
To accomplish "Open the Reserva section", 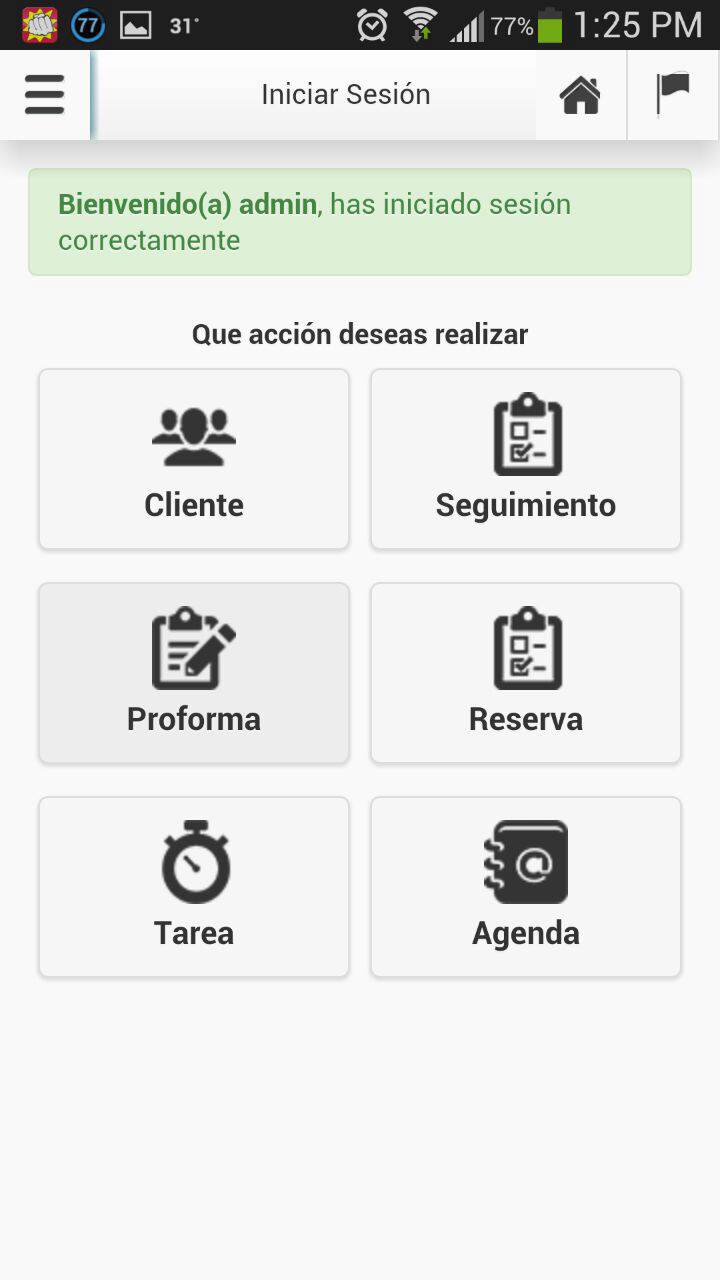I will pyautogui.click(x=526, y=673).
